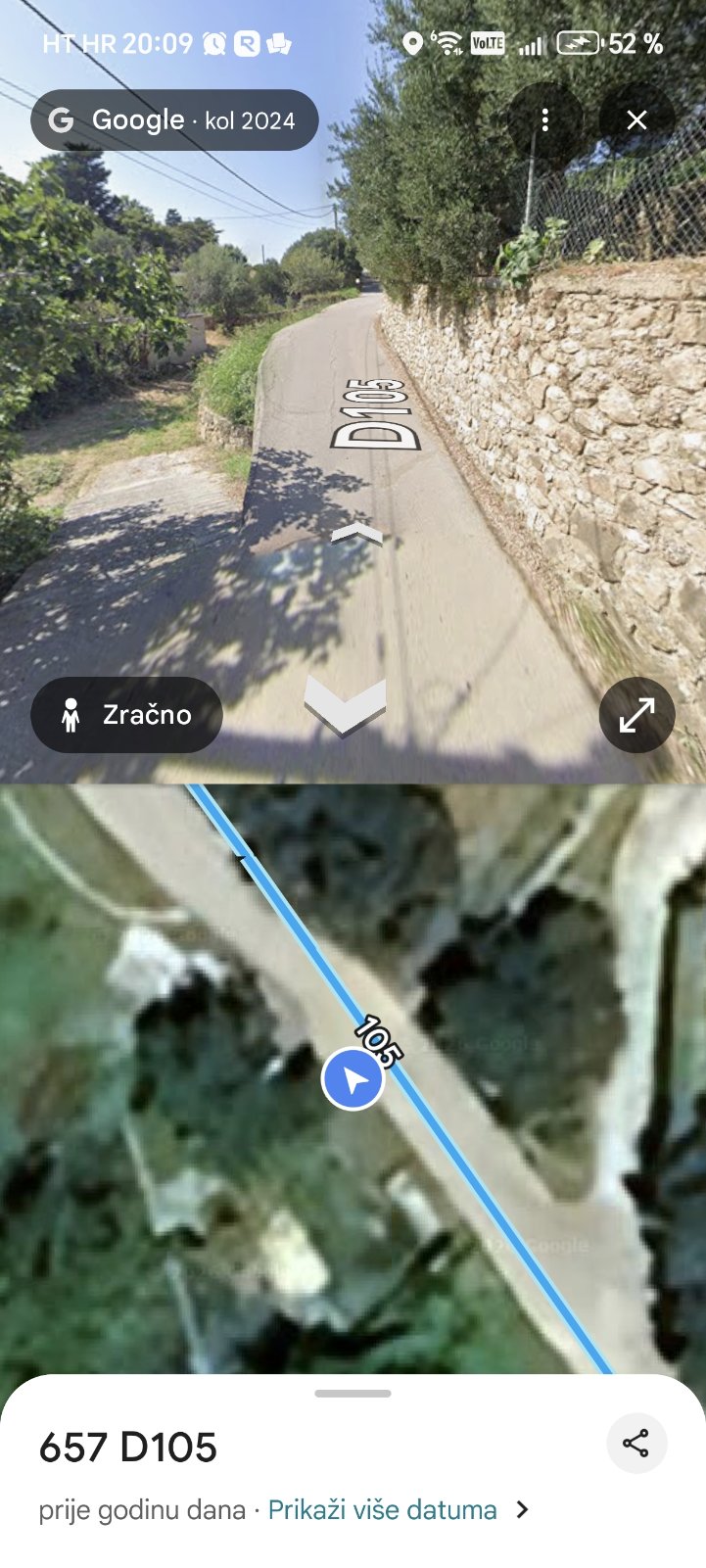Expand Street View to full screen
706x1568 pixels.
point(636,715)
